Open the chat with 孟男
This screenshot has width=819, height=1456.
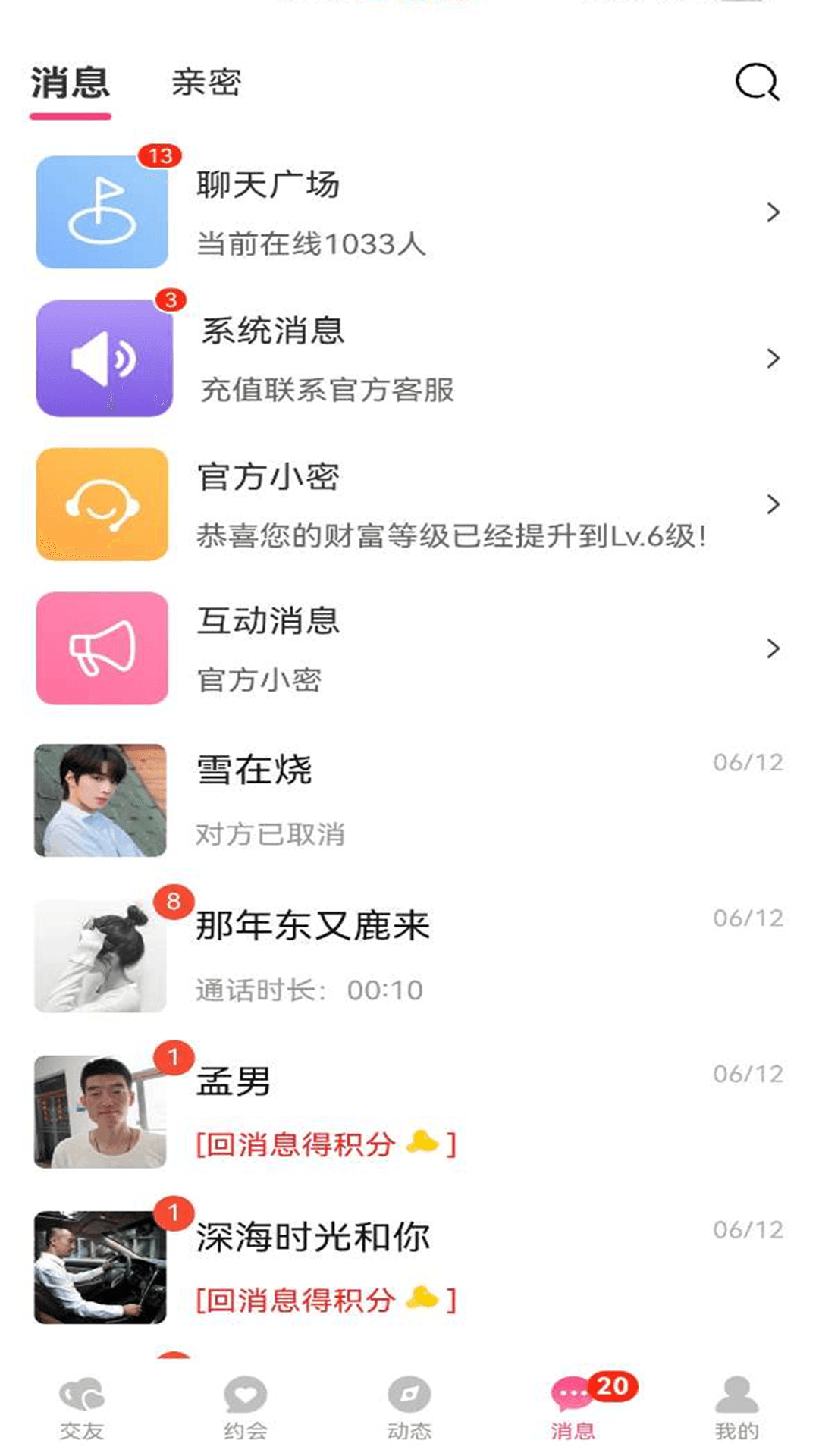409,1111
